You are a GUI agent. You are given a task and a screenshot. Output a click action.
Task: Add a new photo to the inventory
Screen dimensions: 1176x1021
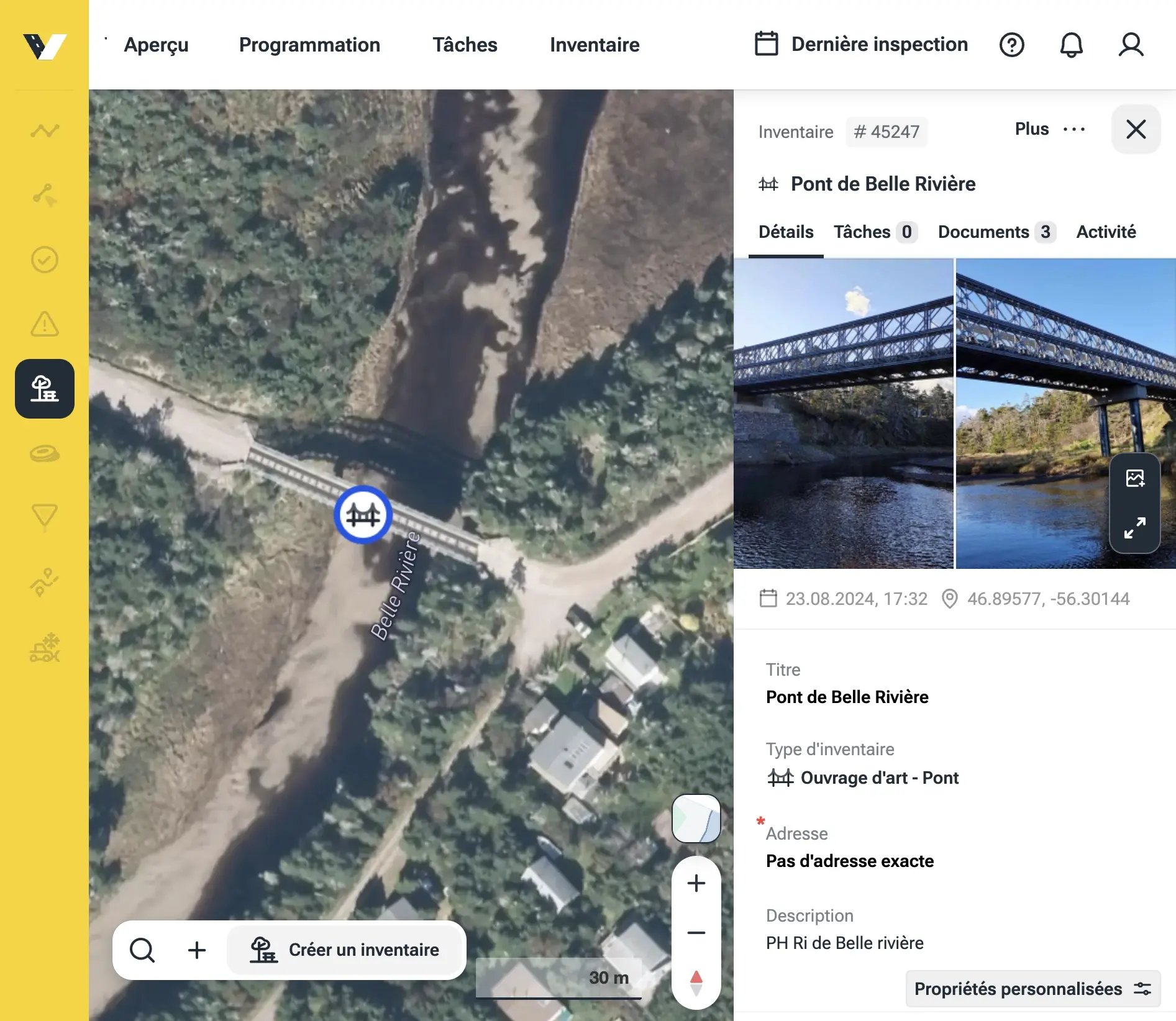(1134, 478)
